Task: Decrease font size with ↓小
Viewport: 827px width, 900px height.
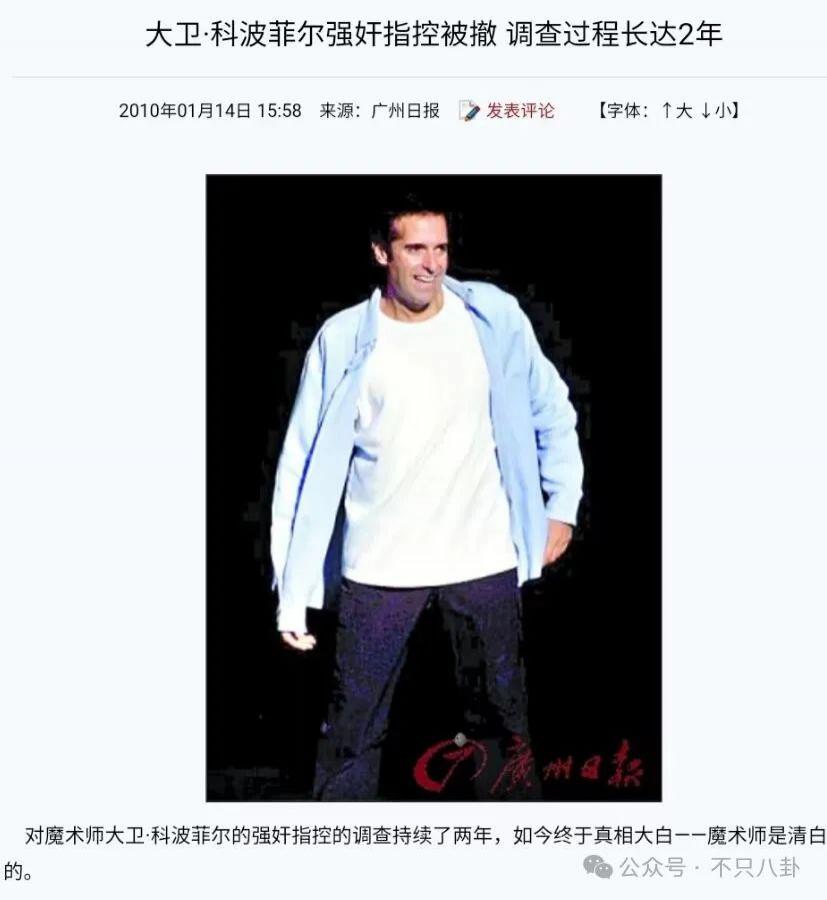Action: (716, 111)
